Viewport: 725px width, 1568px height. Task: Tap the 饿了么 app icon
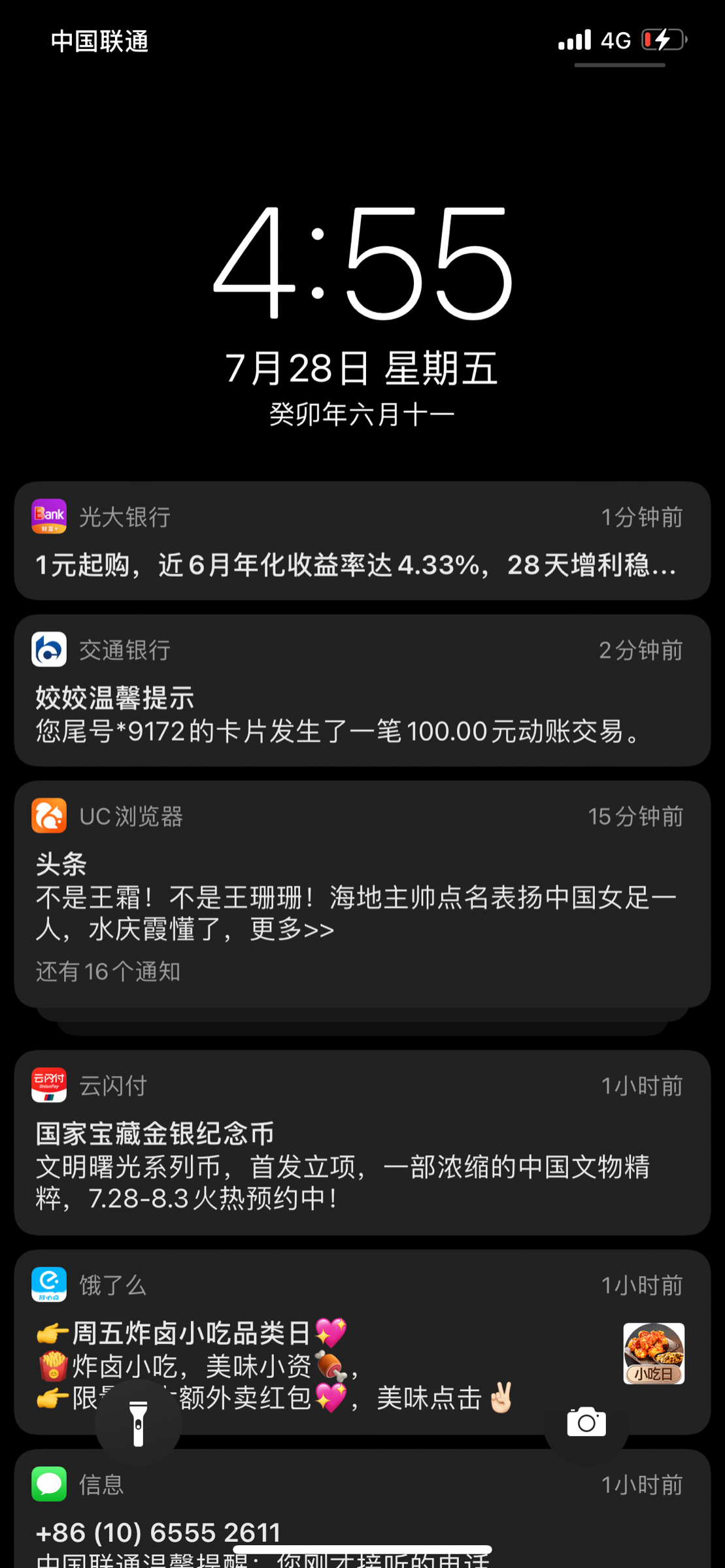click(x=48, y=1285)
